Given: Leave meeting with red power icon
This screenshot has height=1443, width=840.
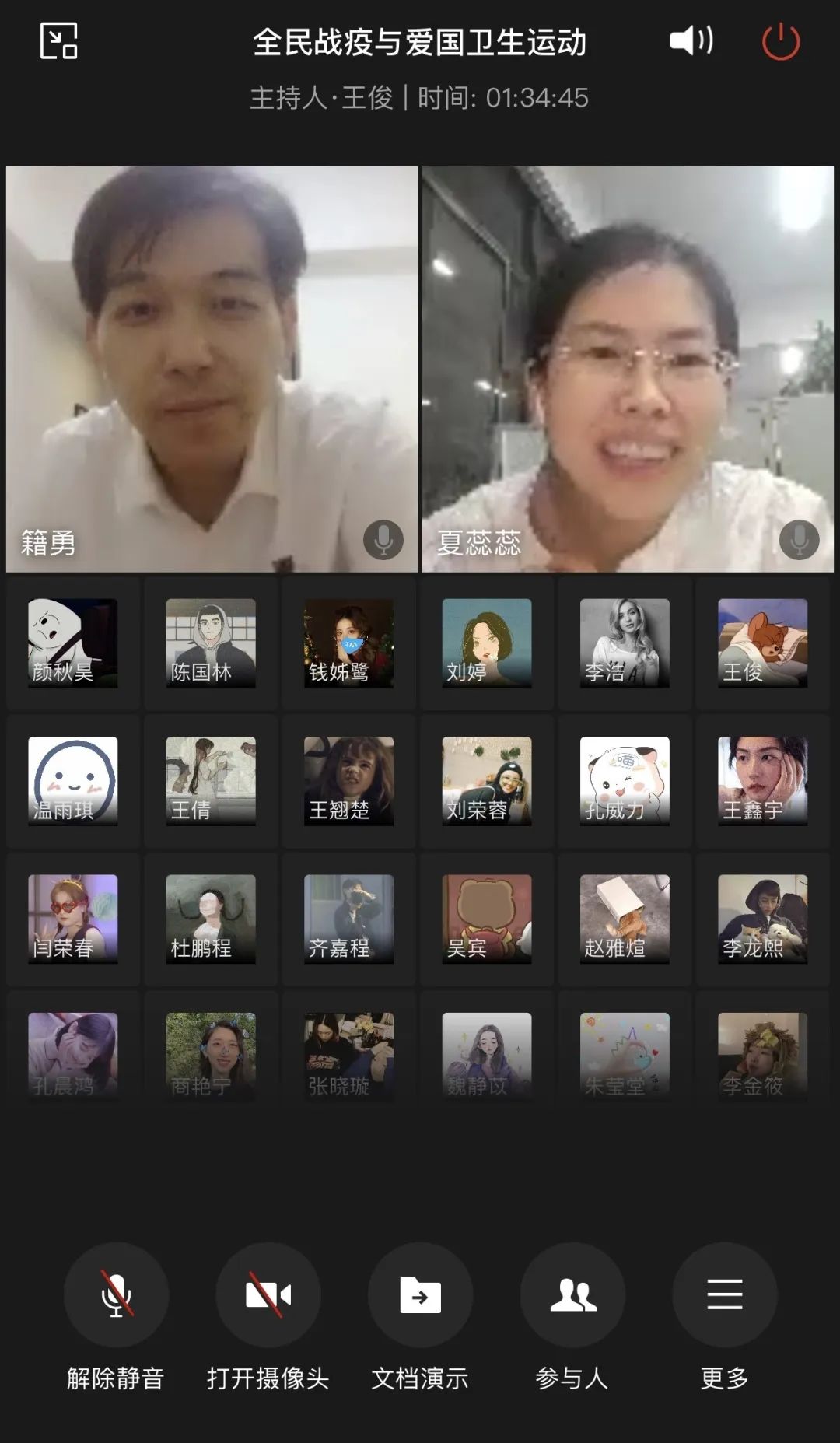Looking at the screenshot, I should tap(780, 41).
